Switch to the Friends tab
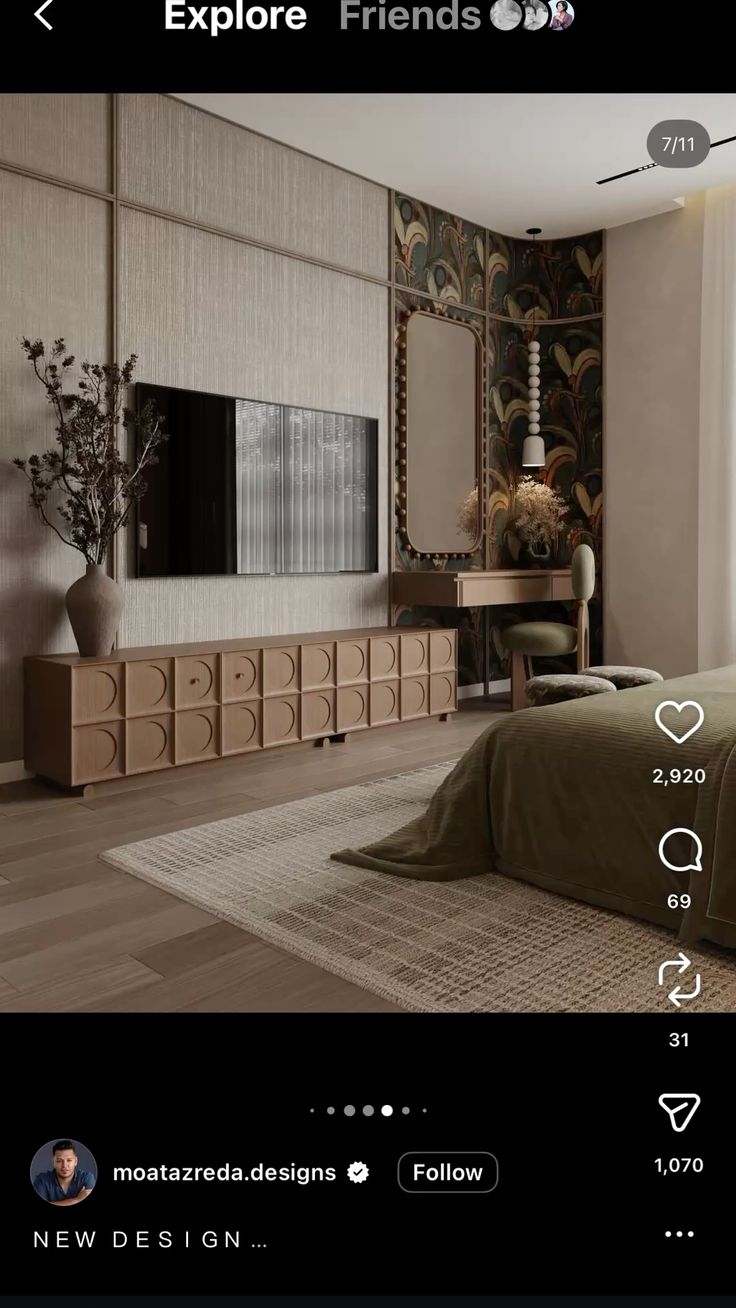Screen dimensions: 736x1308 (410, 16)
